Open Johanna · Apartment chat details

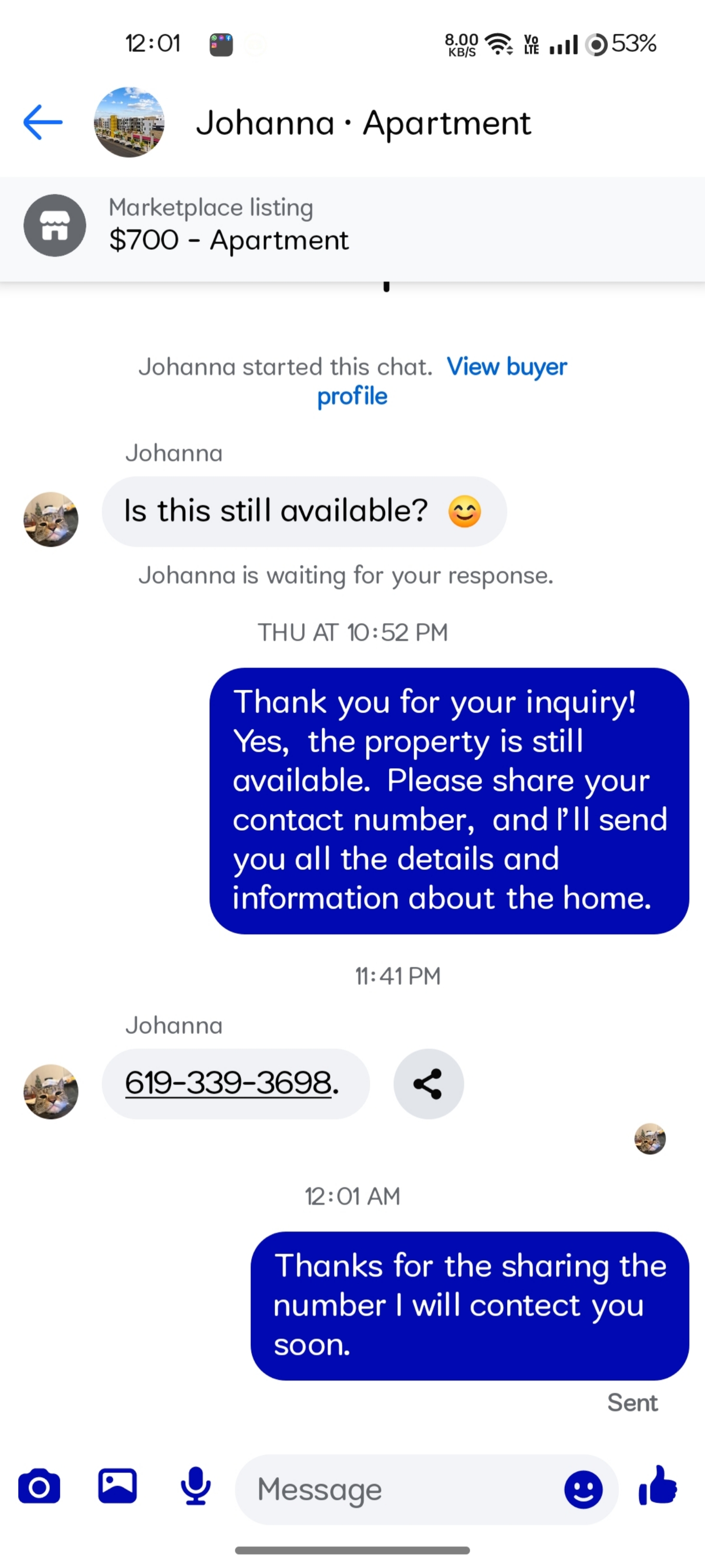[363, 123]
